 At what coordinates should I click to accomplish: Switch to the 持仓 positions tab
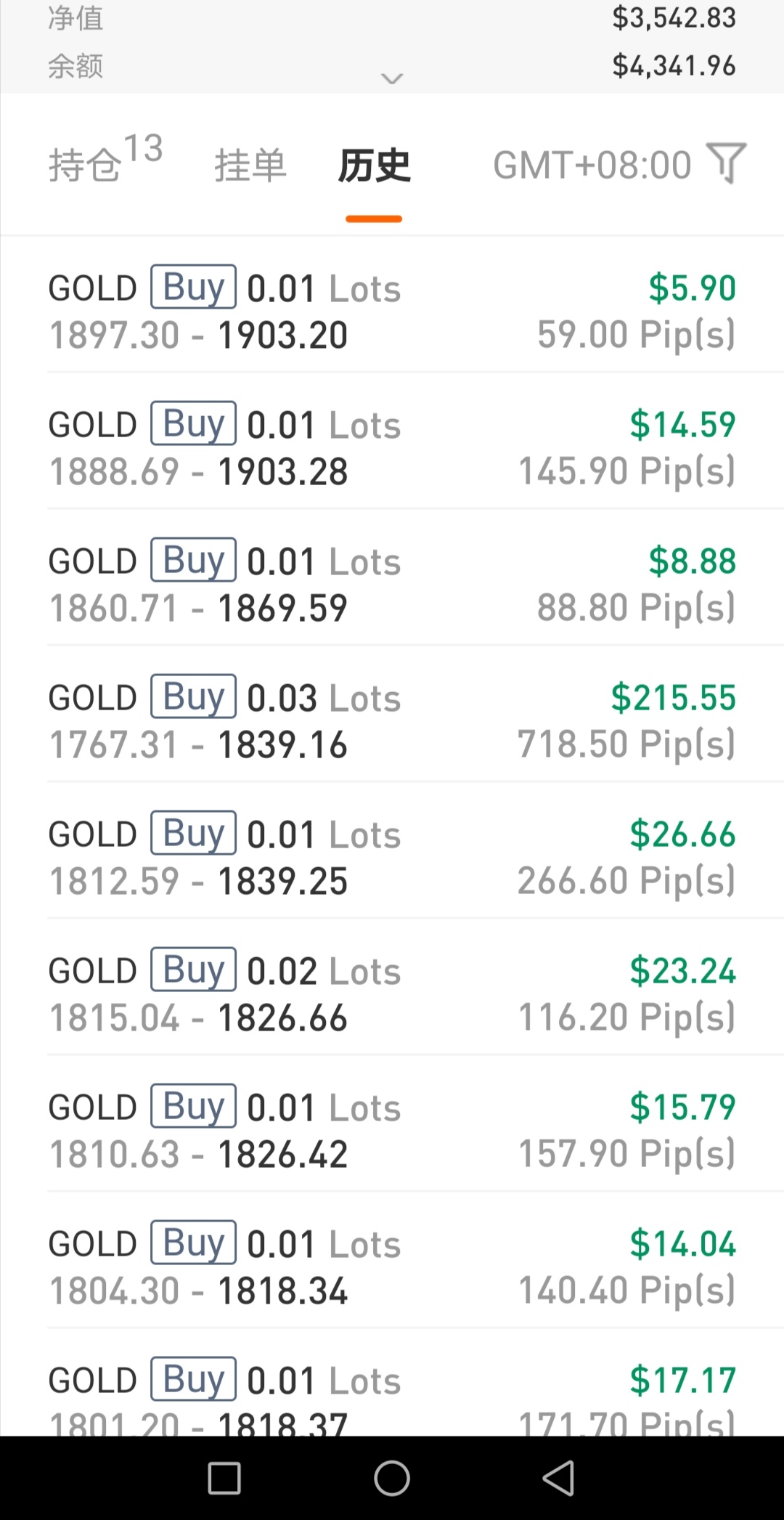105,159
